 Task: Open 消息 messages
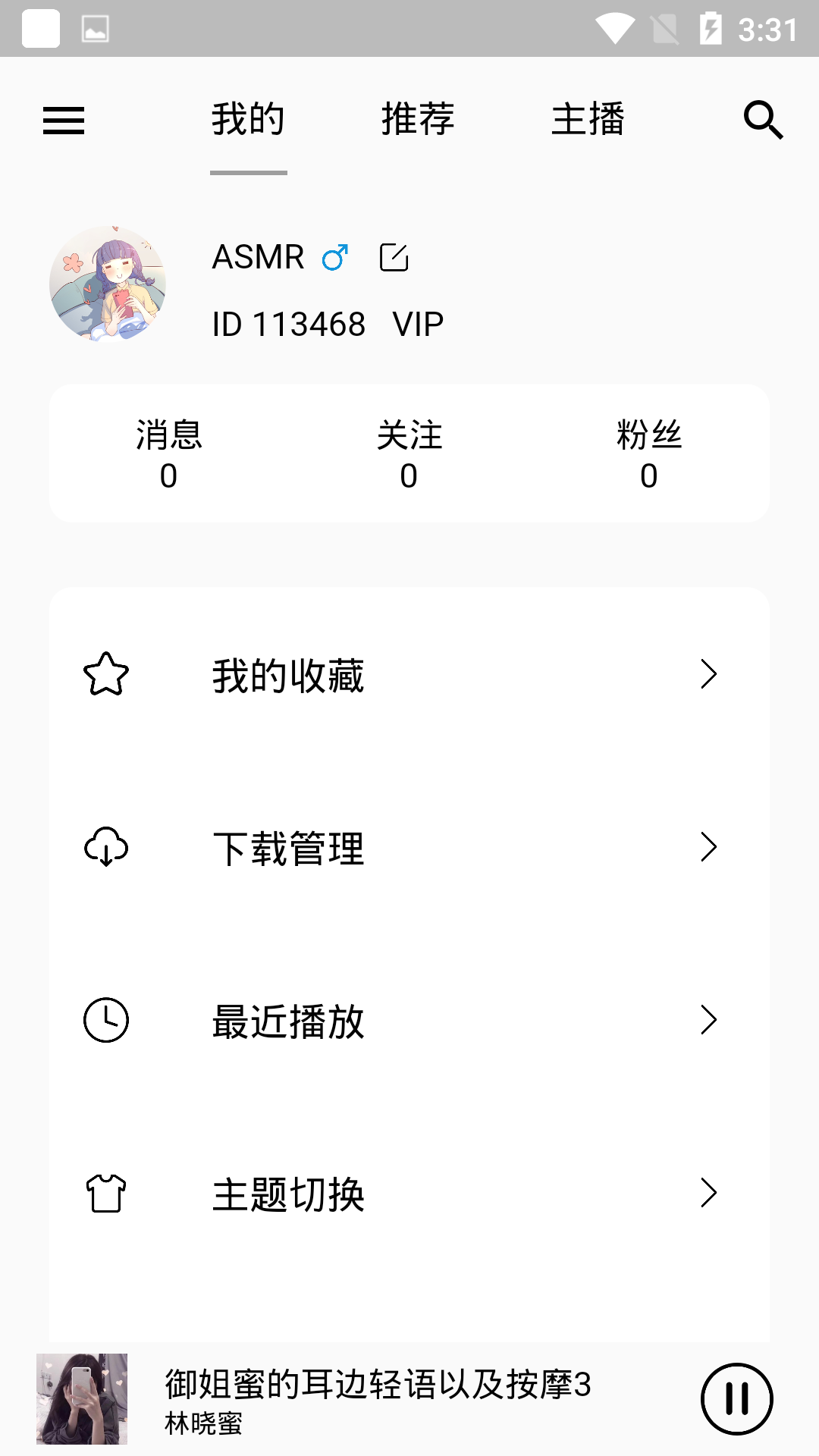pyautogui.click(x=168, y=453)
